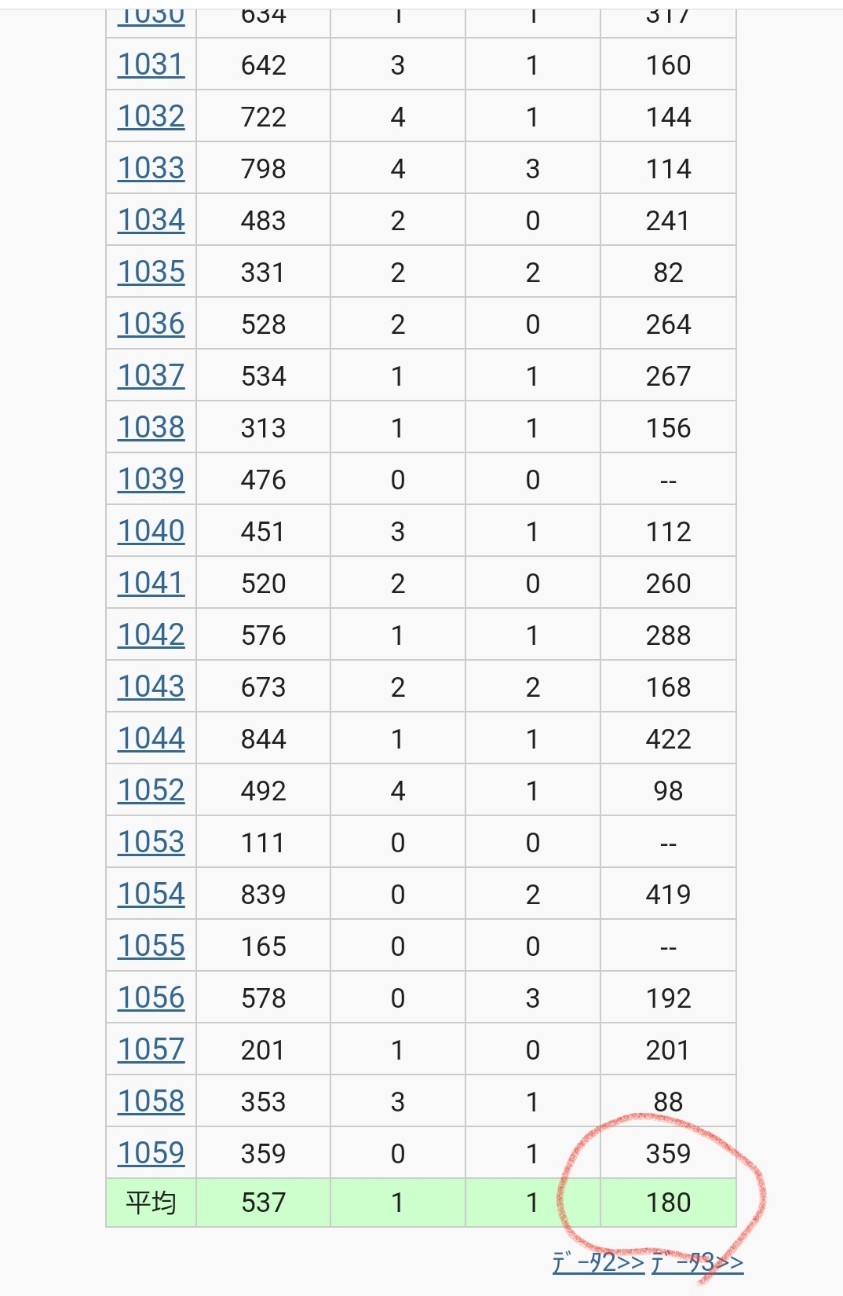Viewport: 843px width, 1296px height.
Task: Tap the 1058 link
Action: point(151,1102)
